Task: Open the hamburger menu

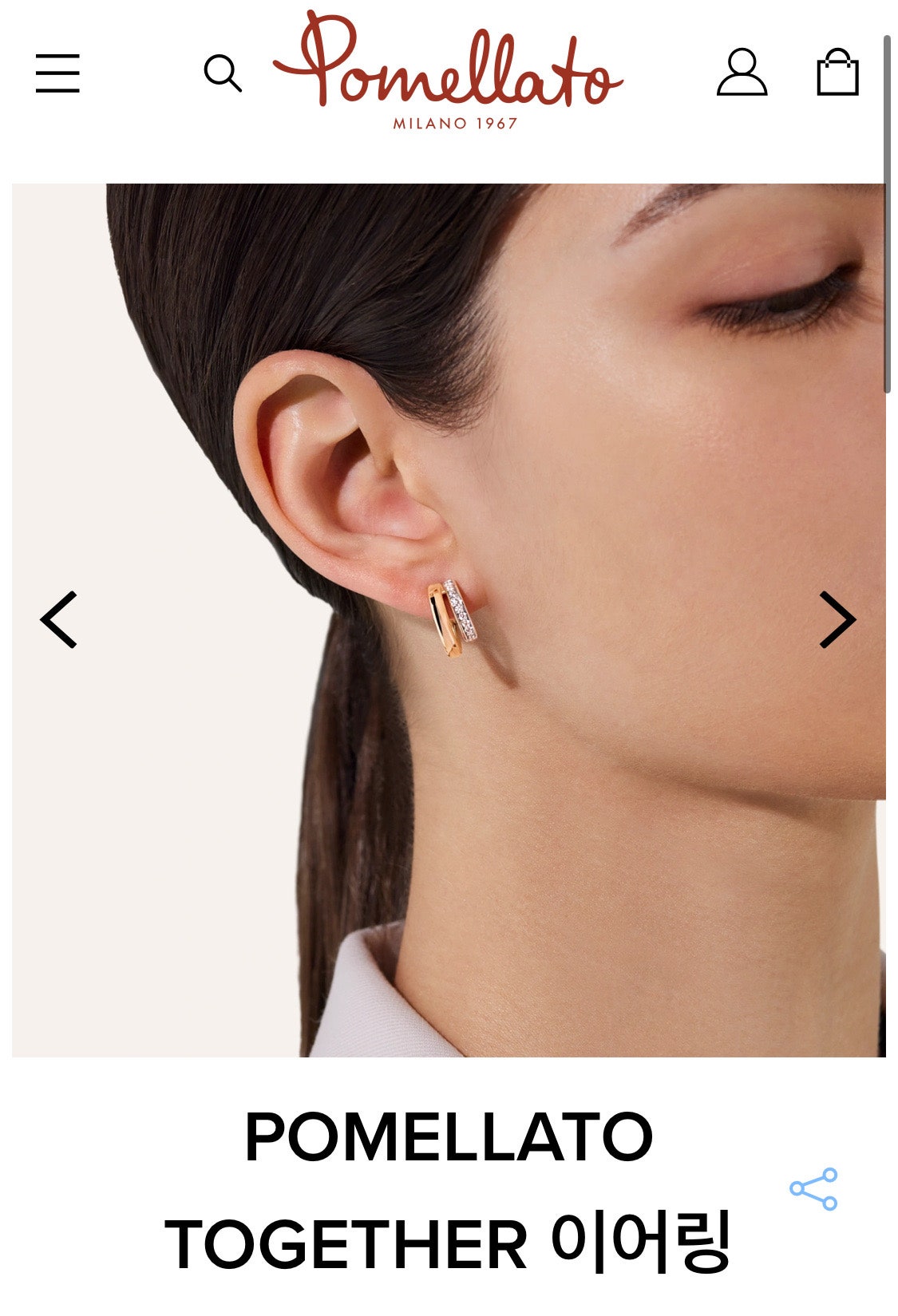Action: (57, 73)
